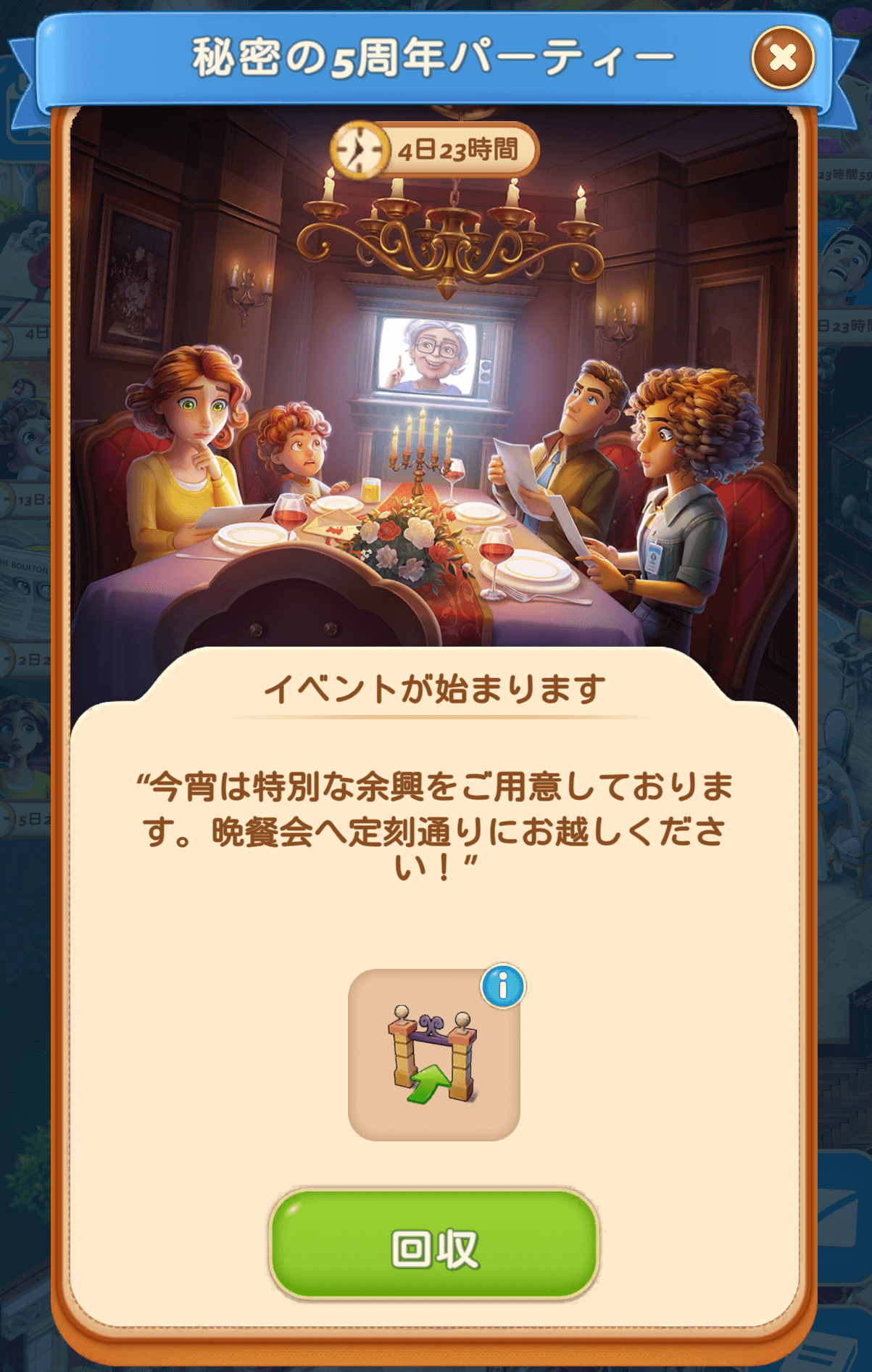
Task: Close the 5th anniversary party dialog
Action: point(783,58)
